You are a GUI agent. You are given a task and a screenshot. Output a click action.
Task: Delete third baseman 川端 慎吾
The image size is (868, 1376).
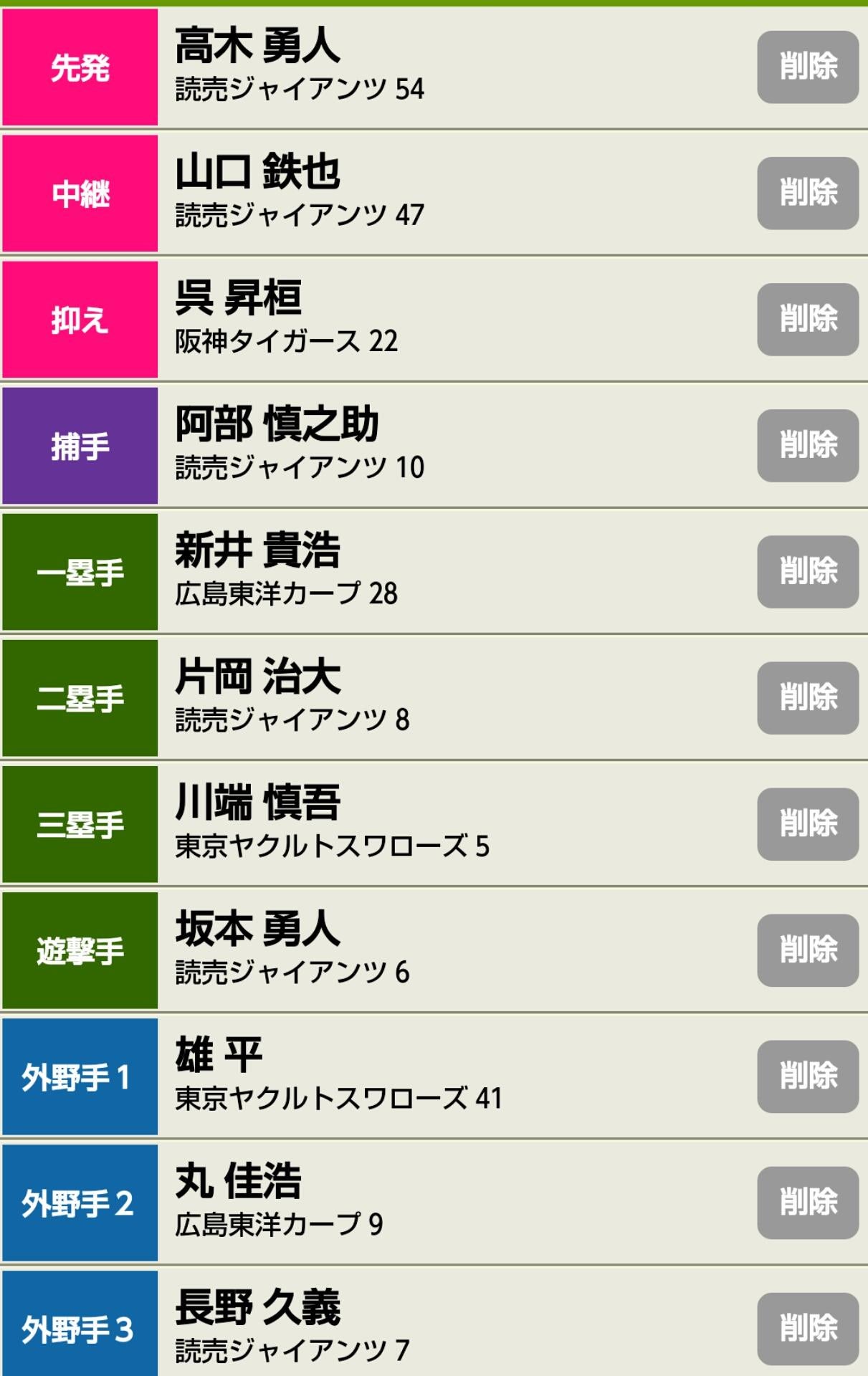808,823
